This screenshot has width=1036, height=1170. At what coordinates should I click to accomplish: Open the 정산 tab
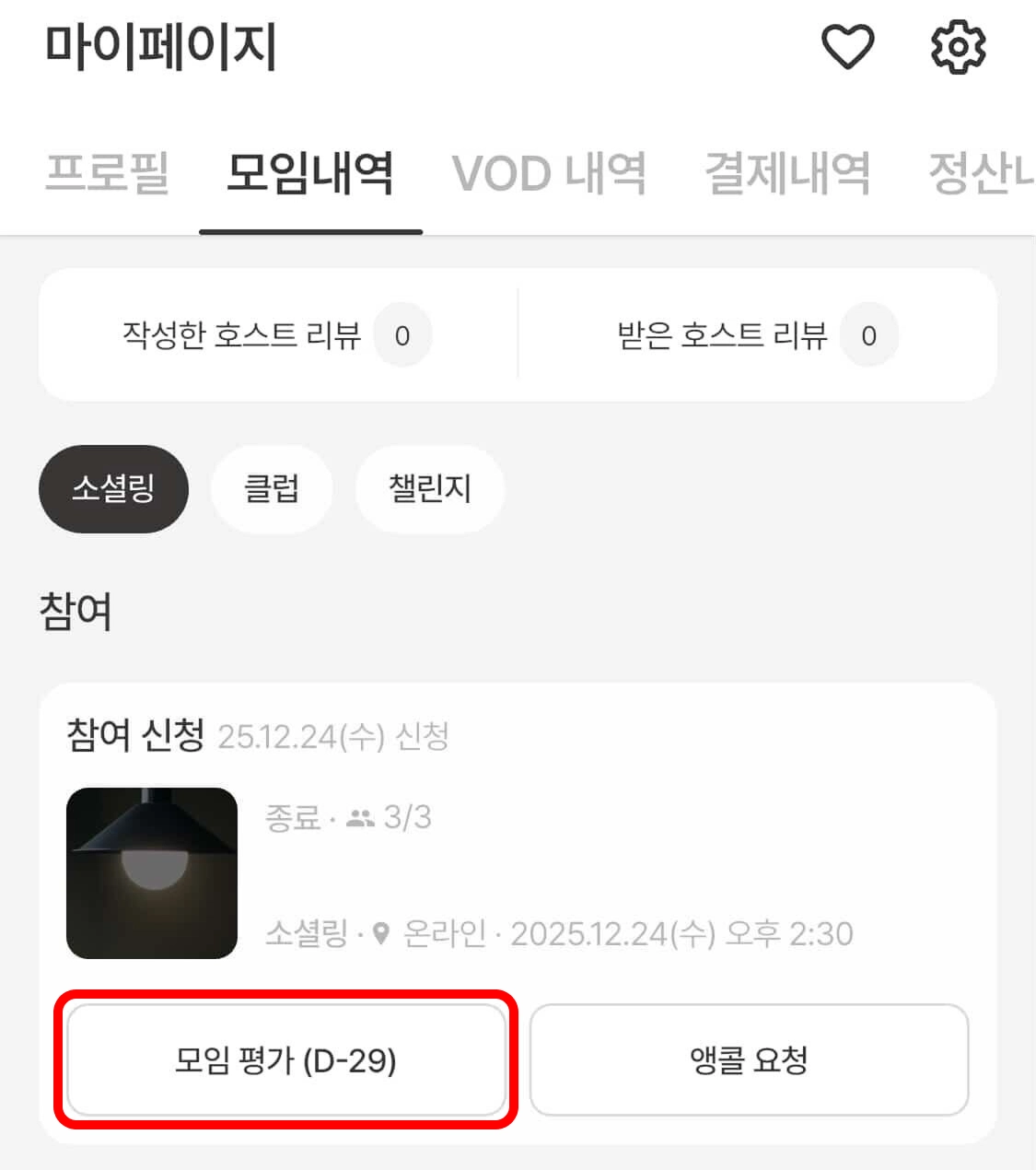[981, 173]
